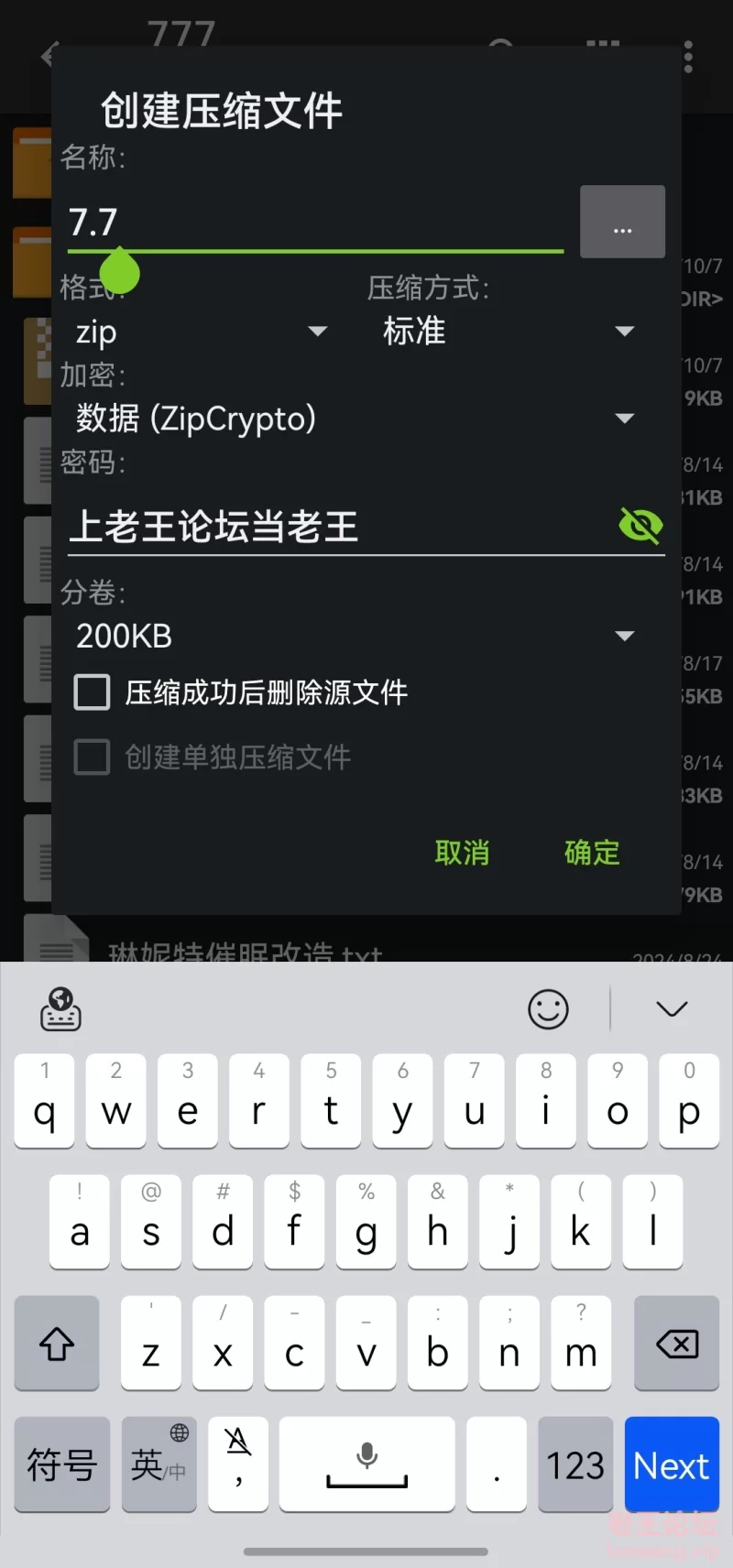Tap the archive name field showing 7.7

[x=315, y=223]
